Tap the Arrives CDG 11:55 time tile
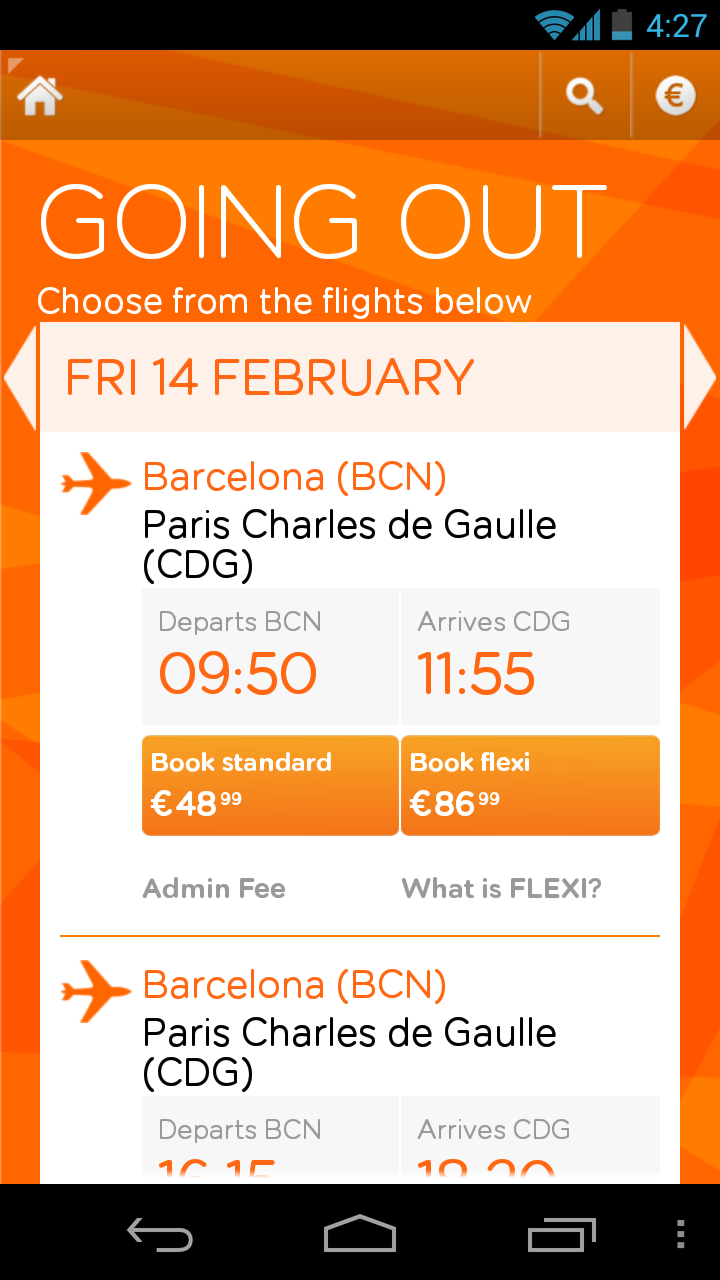This screenshot has height=1280, width=720. click(x=530, y=655)
